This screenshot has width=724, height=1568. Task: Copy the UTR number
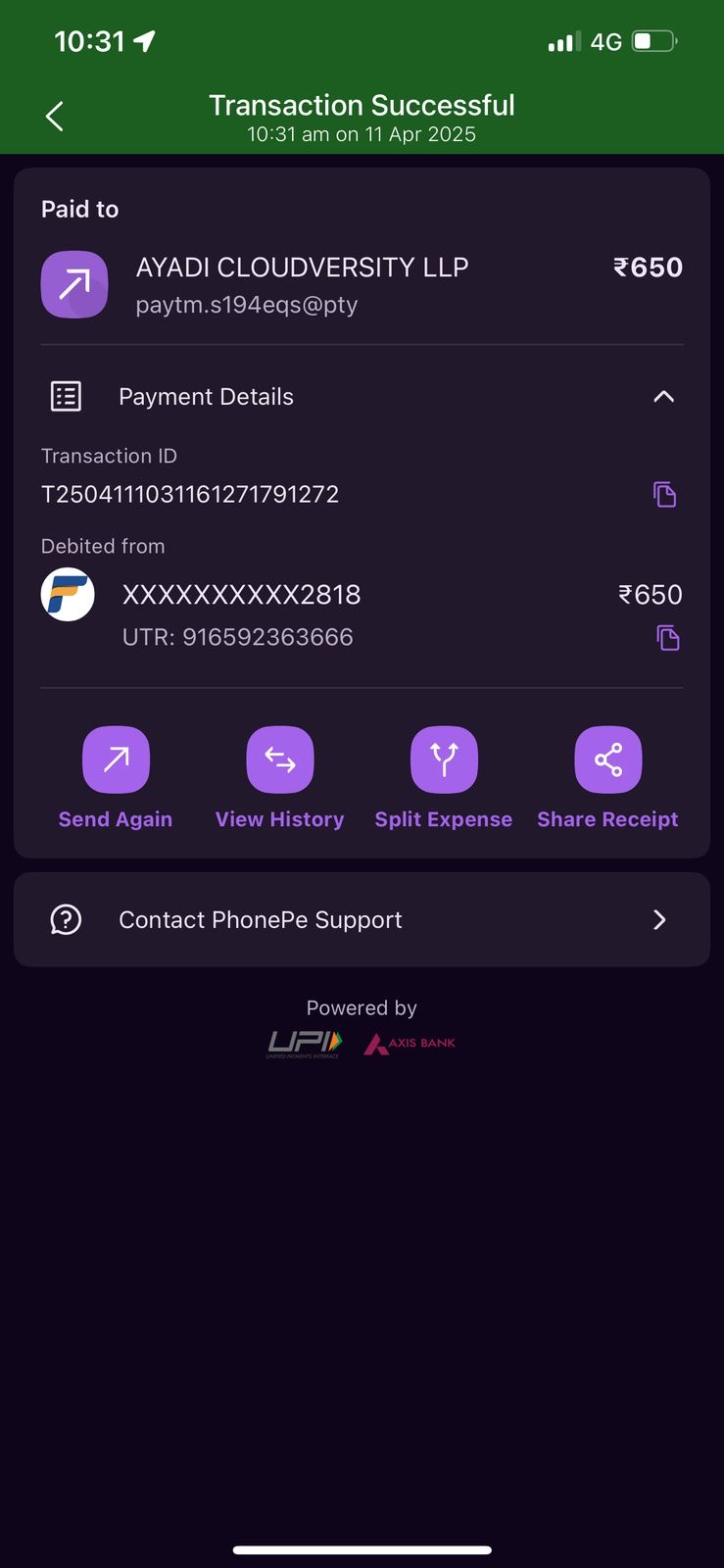tap(667, 638)
